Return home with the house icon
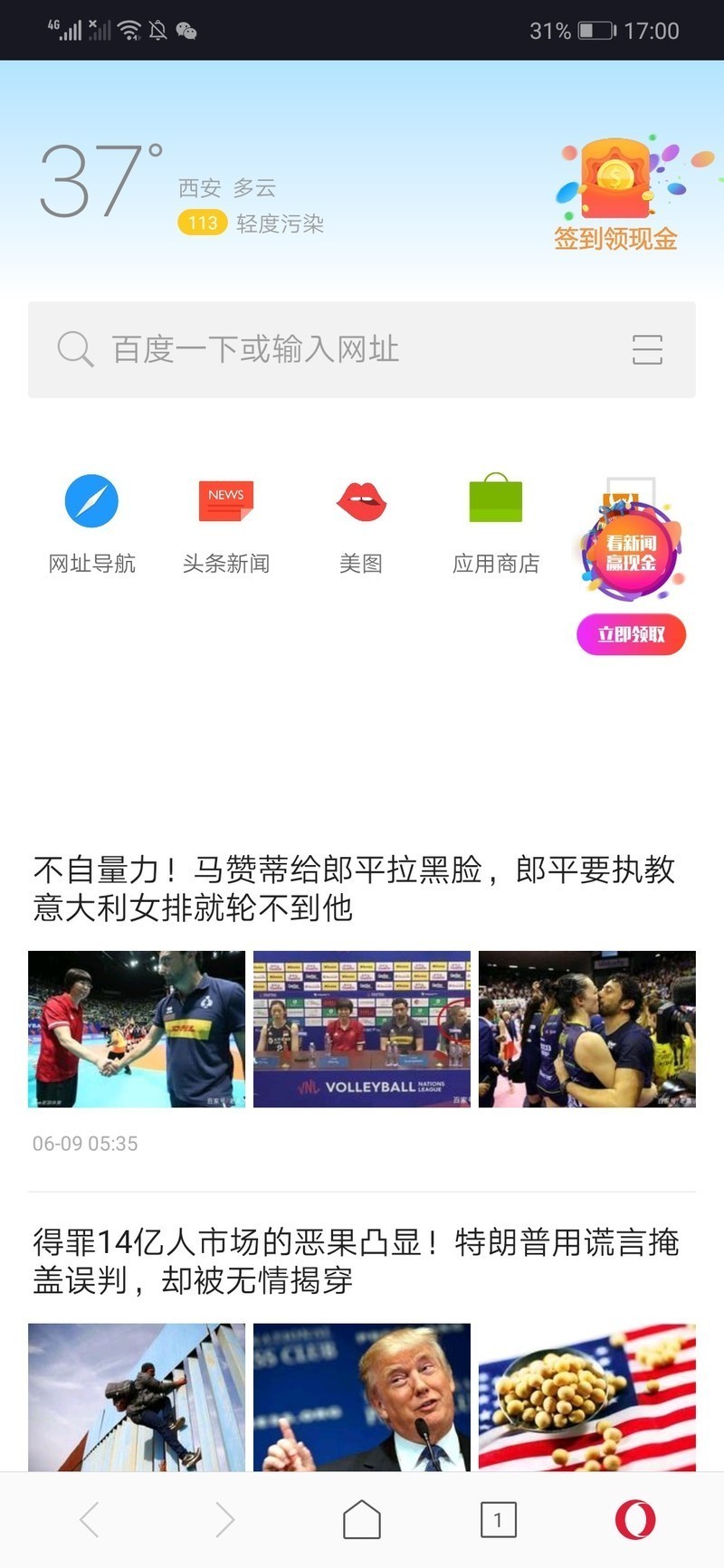This screenshot has width=724, height=1568. (362, 1520)
